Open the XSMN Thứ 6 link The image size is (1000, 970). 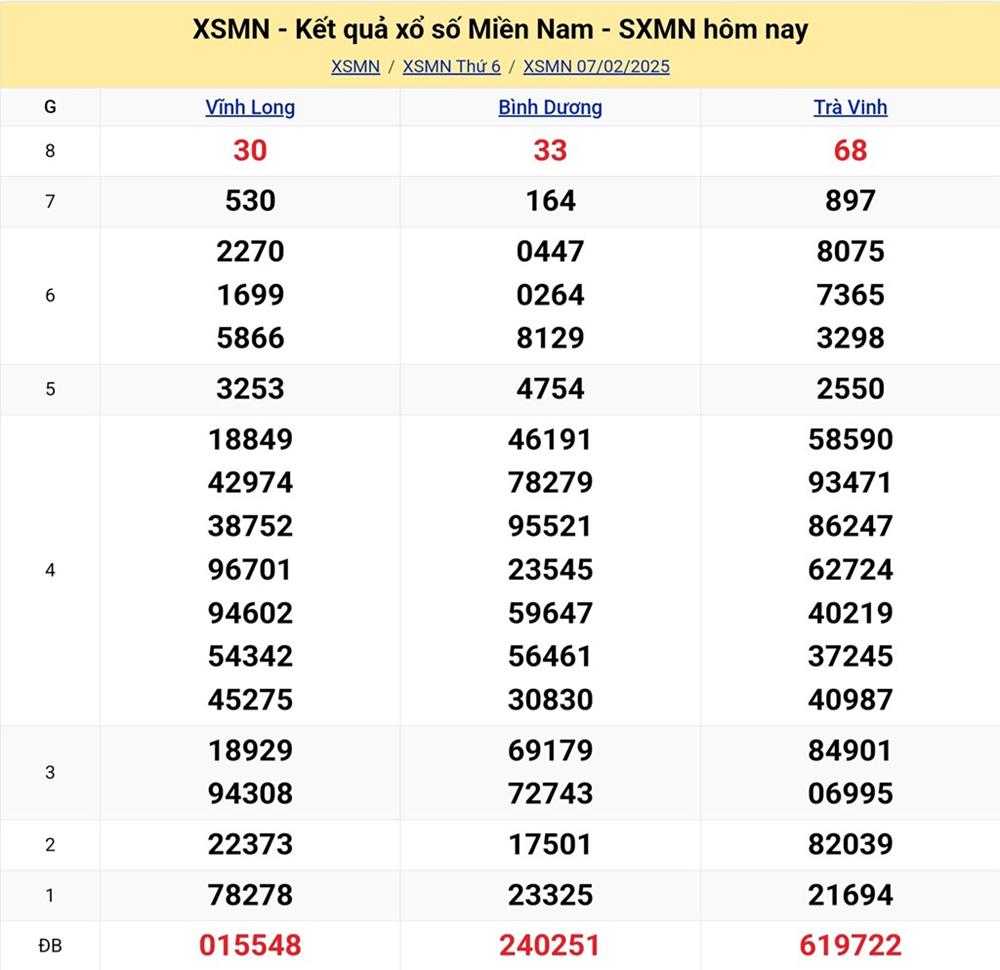[x=451, y=67]
